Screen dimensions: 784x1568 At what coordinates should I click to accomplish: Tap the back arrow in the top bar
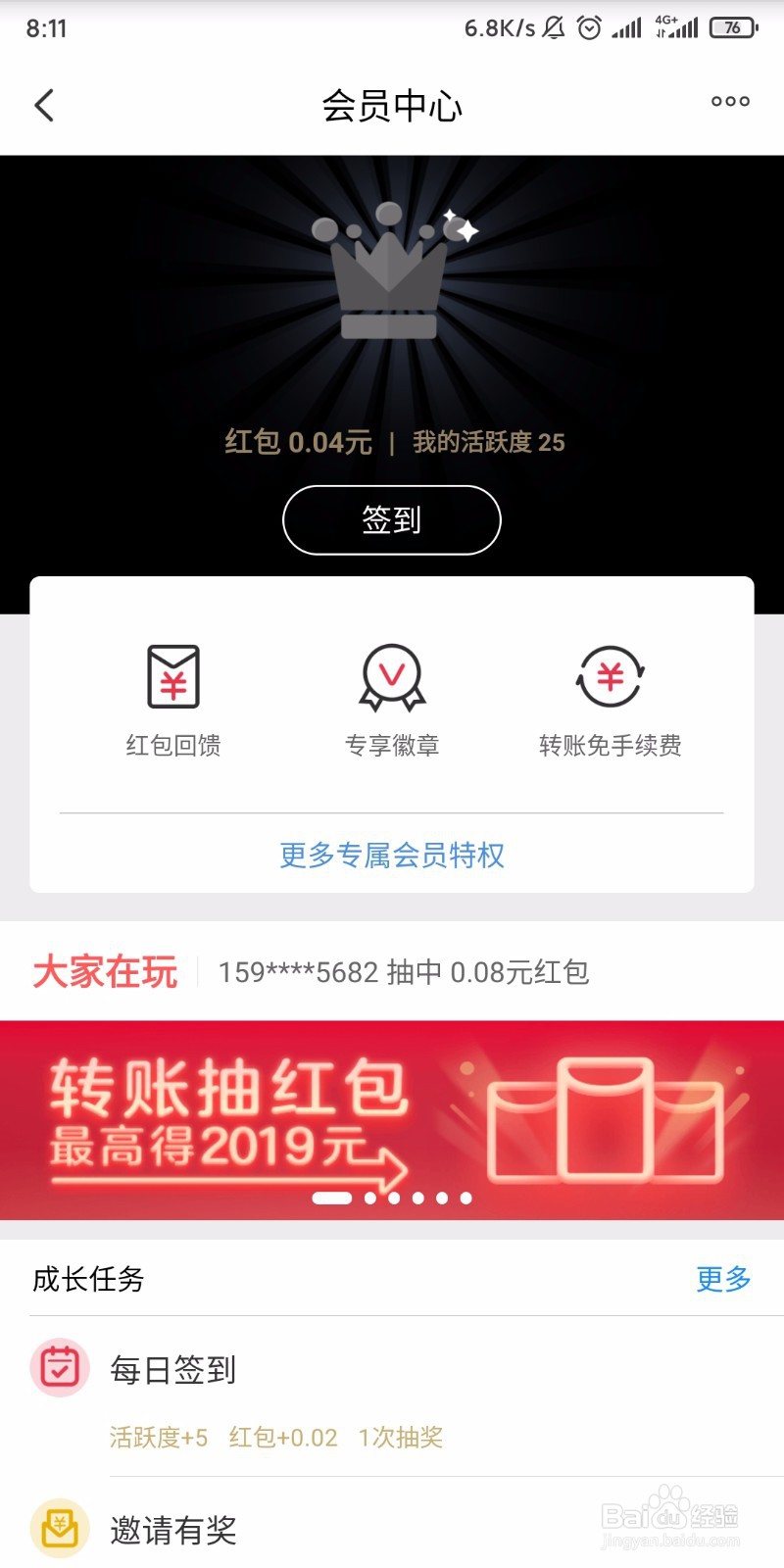point(43,104)
